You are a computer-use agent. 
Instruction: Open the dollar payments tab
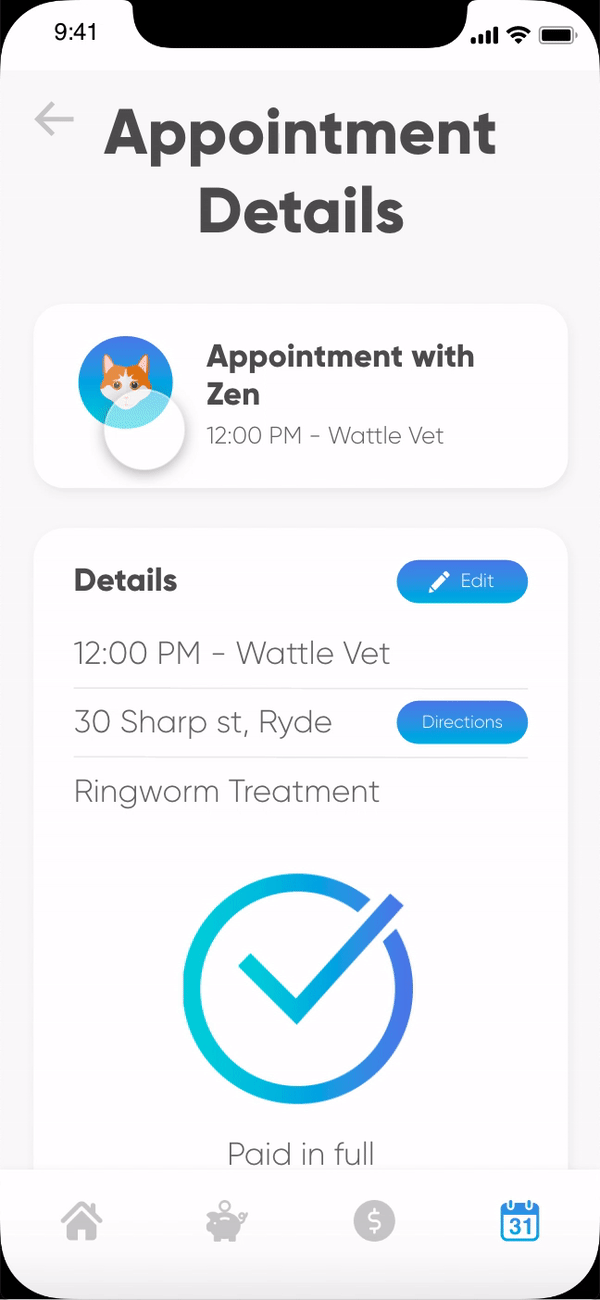coord(375,1221)
